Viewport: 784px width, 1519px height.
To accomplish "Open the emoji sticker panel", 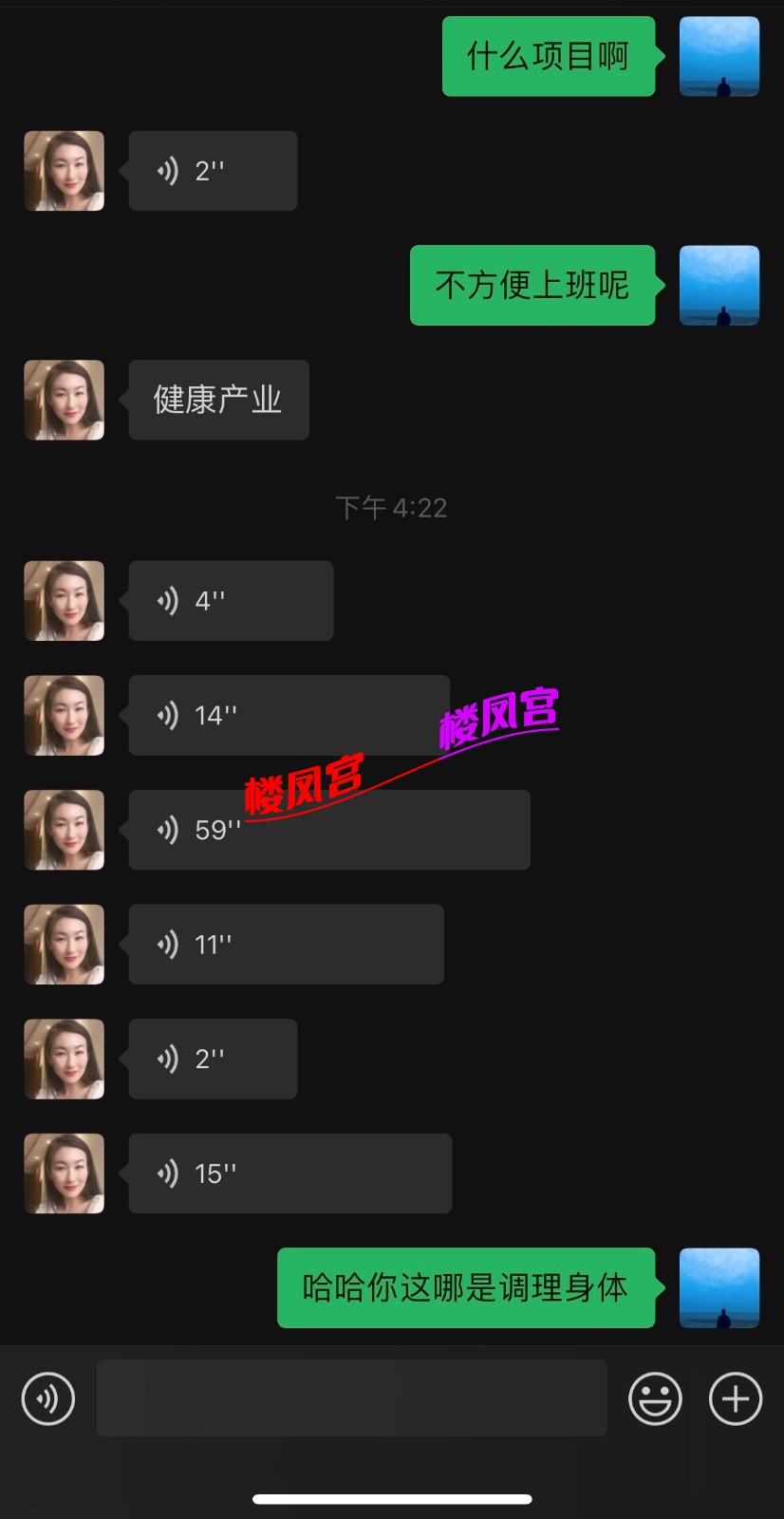I will pos(655,1398).
